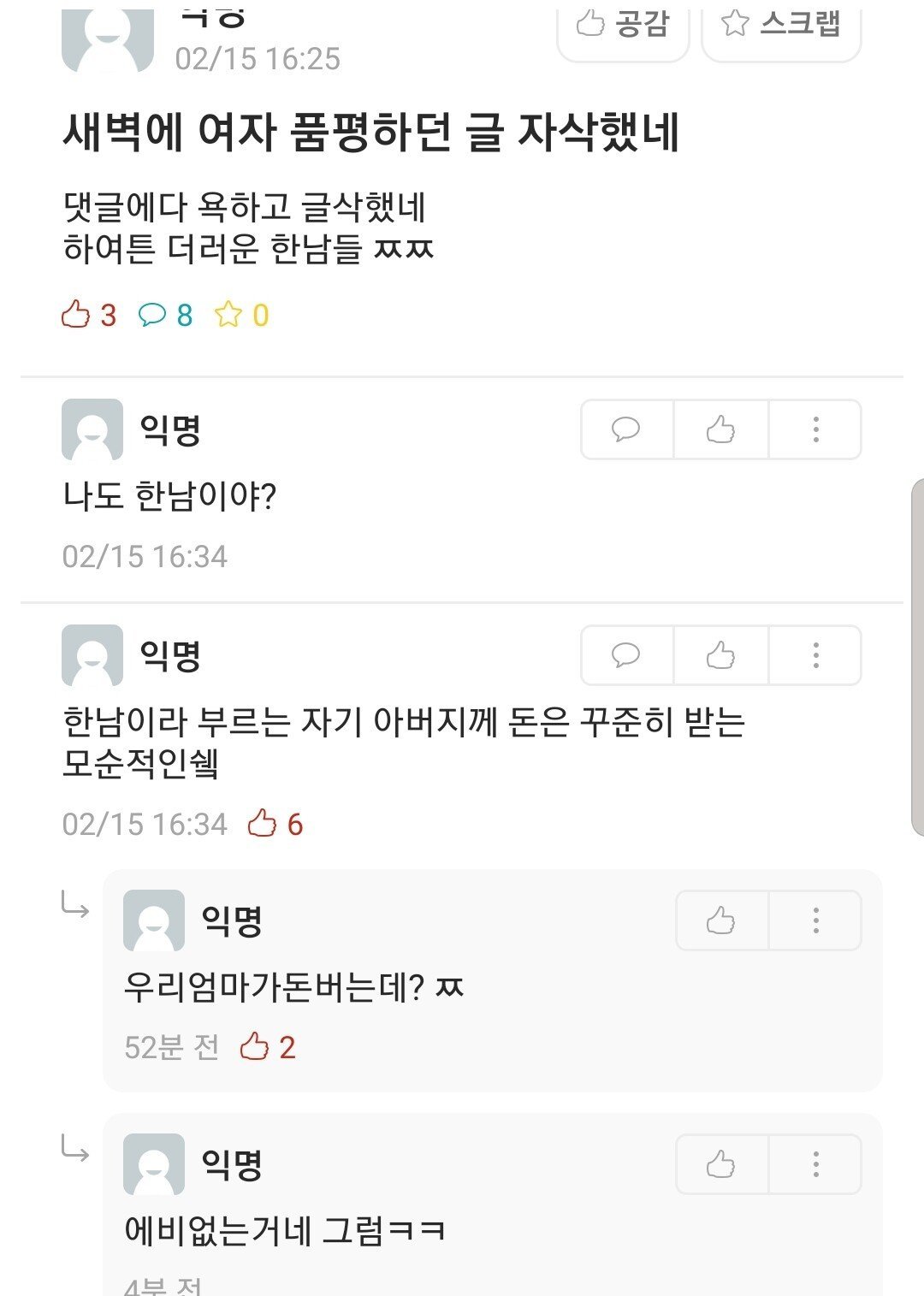Reply to the comment '나도 한남이야?'
This screenshot has height=1296, width=924.
[x=626, y=429]
